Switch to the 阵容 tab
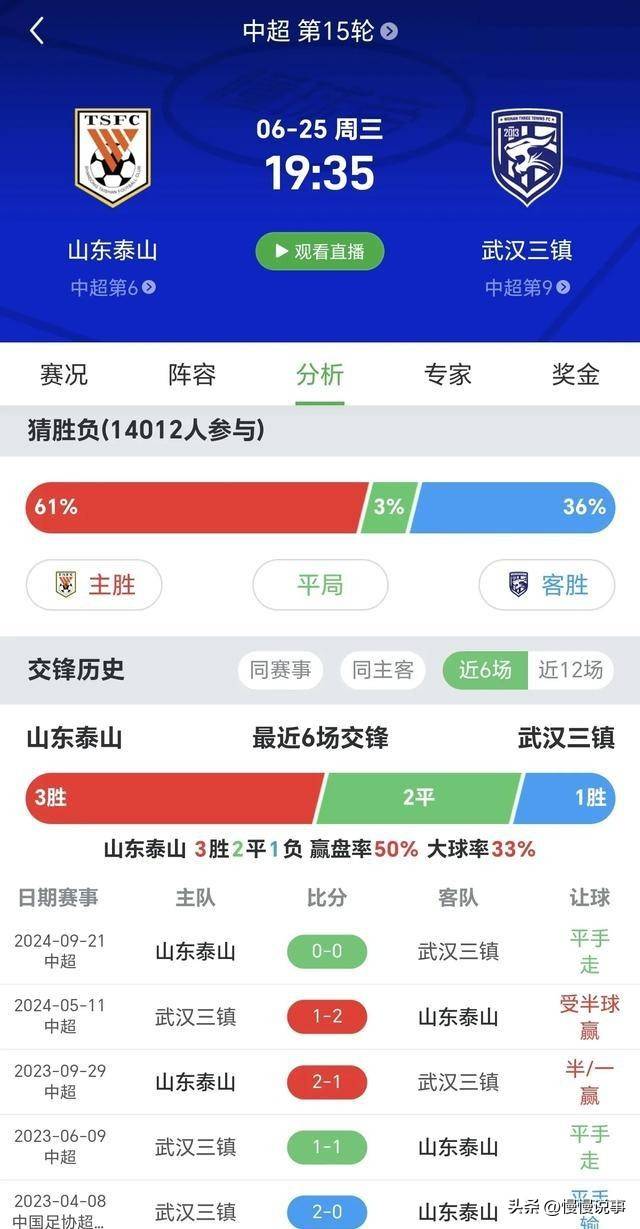The width and height of the screenshot is (640, 1229). (192, 375)
